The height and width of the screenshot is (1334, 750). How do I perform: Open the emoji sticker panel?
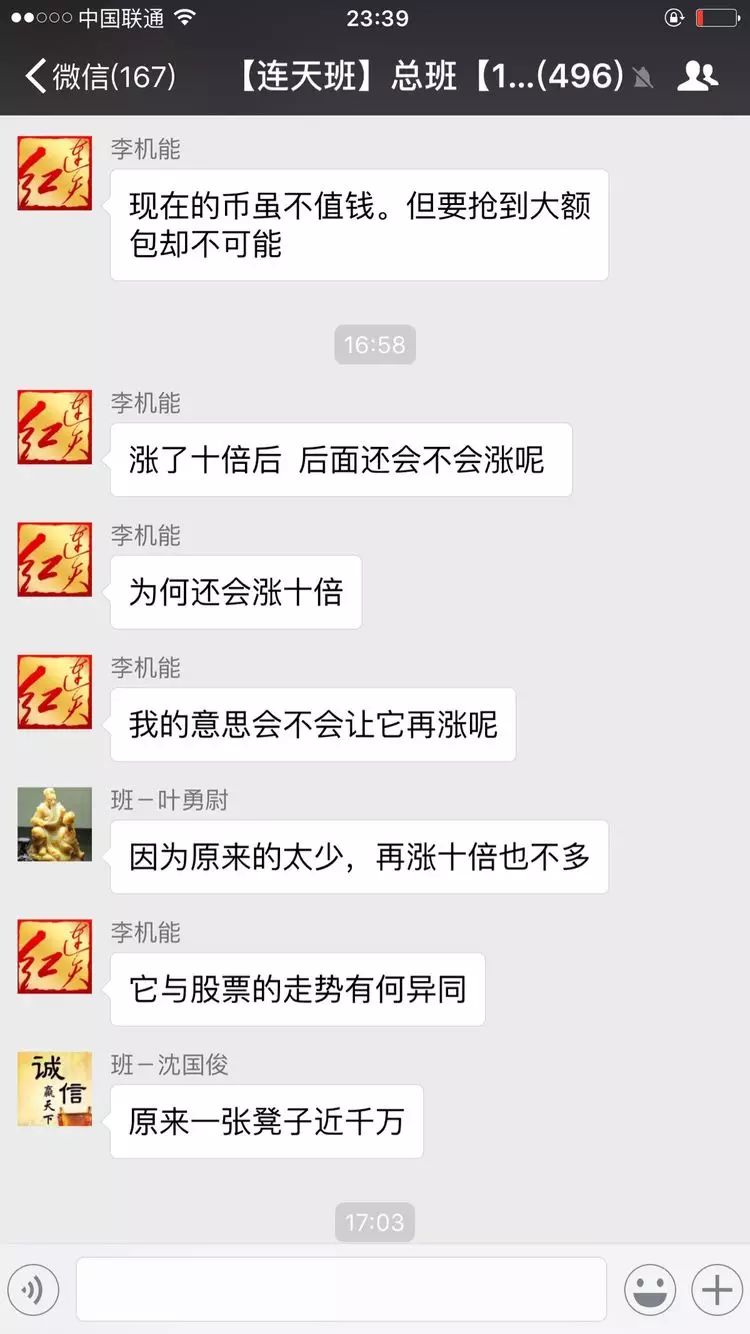(650, 1290)
